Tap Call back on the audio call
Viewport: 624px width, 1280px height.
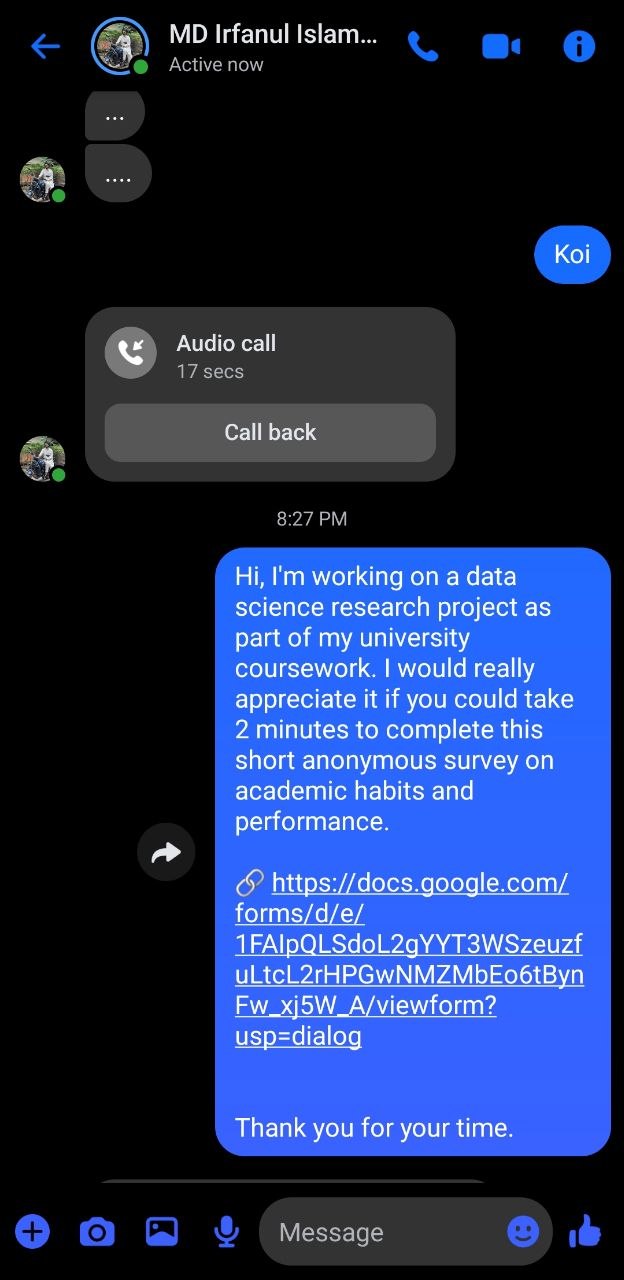pos(270,433)
